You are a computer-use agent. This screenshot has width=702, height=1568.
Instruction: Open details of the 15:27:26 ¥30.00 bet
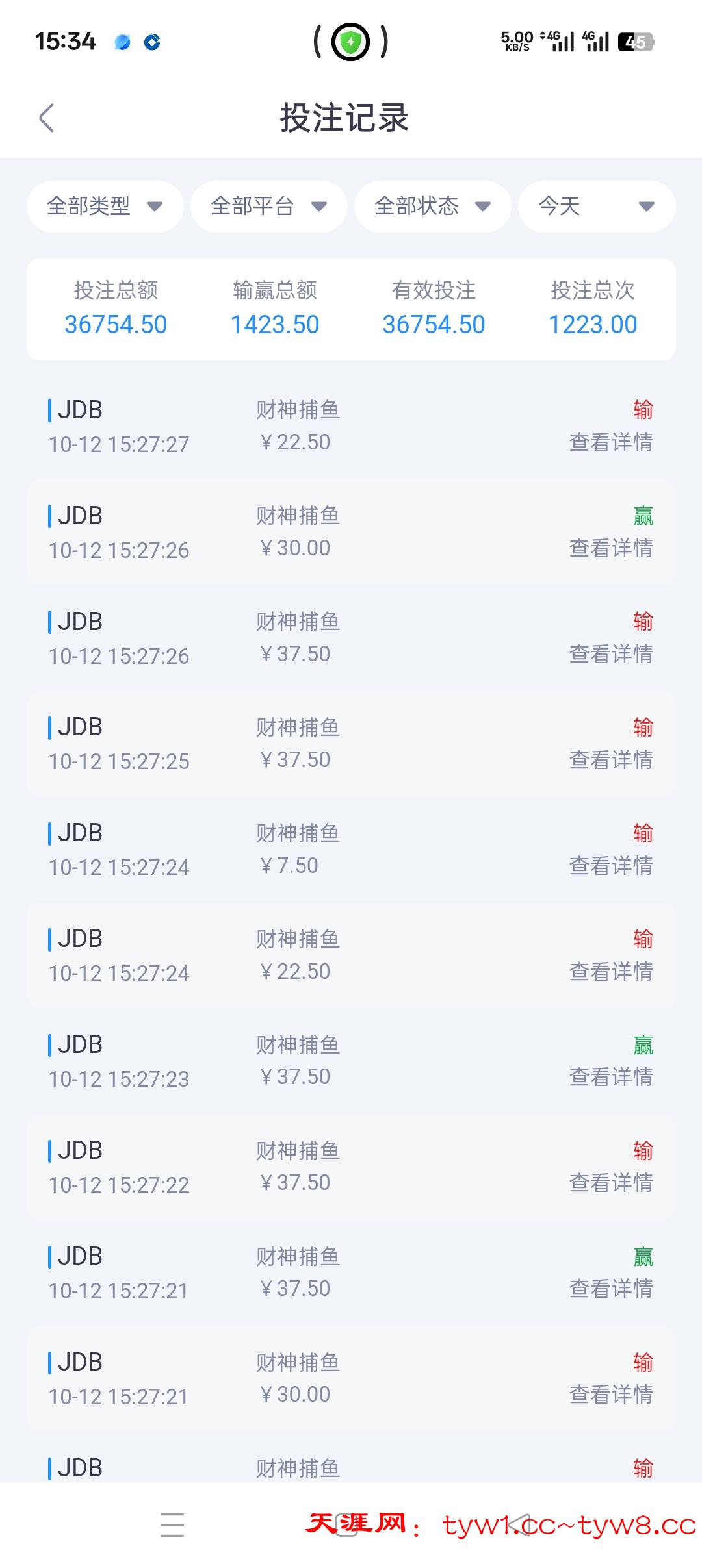pyautogui.click(x=610, y=548)
